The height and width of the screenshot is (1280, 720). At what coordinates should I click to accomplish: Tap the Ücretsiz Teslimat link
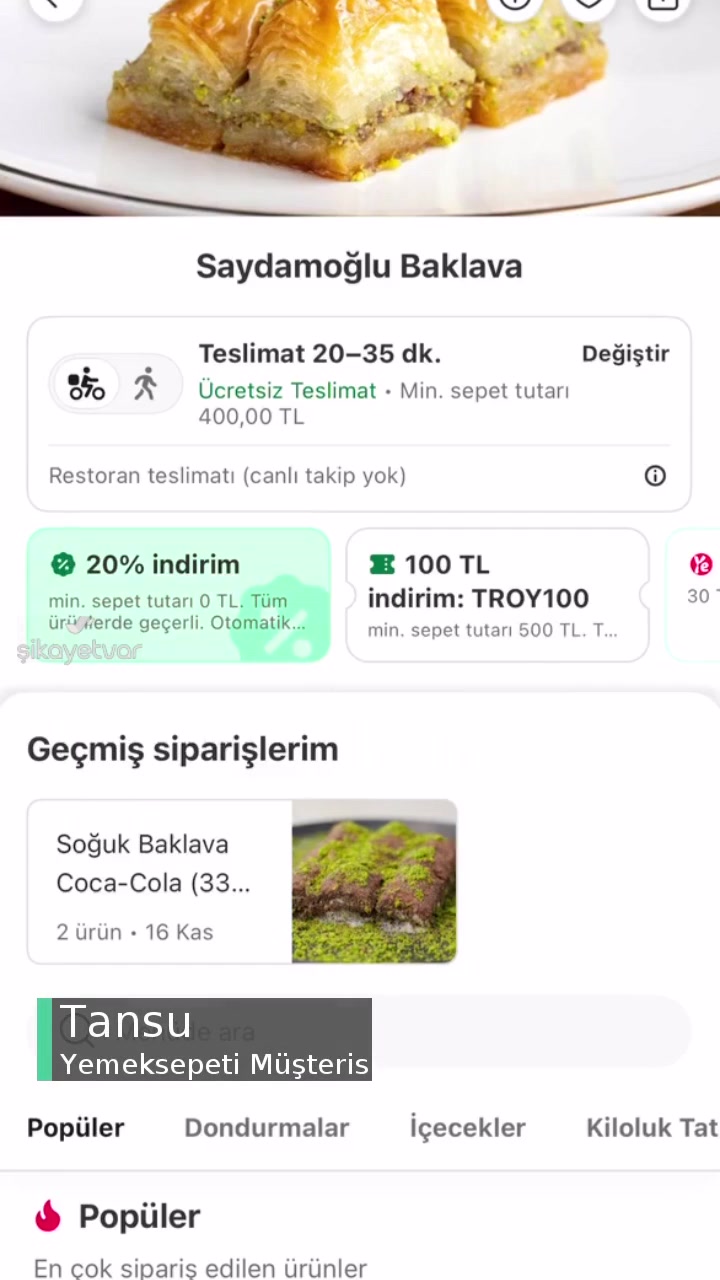287,391
